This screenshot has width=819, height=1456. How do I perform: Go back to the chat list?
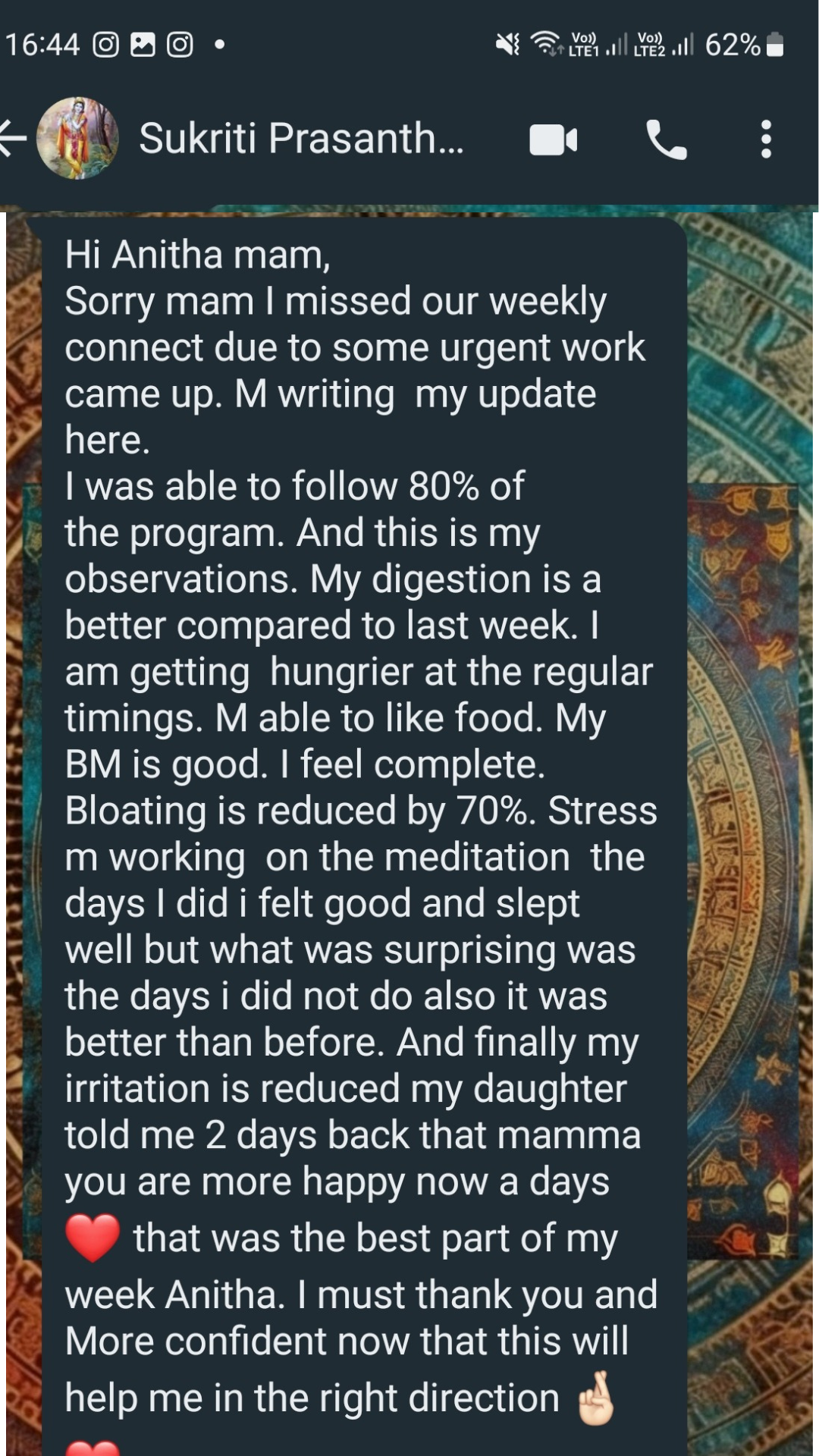pyautogui.click(x=12, y=139)
